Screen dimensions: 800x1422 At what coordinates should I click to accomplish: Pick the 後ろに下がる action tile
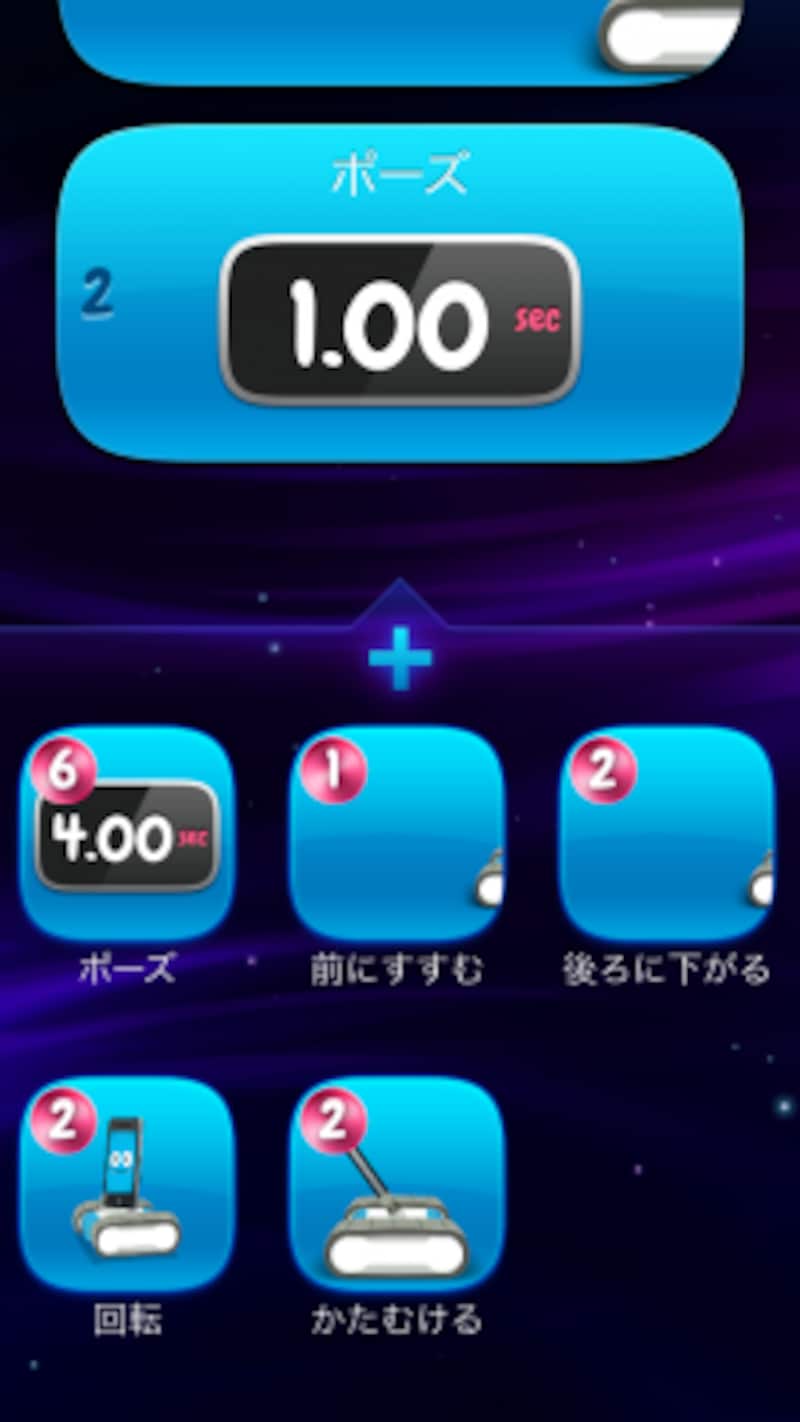pos(666,835)
